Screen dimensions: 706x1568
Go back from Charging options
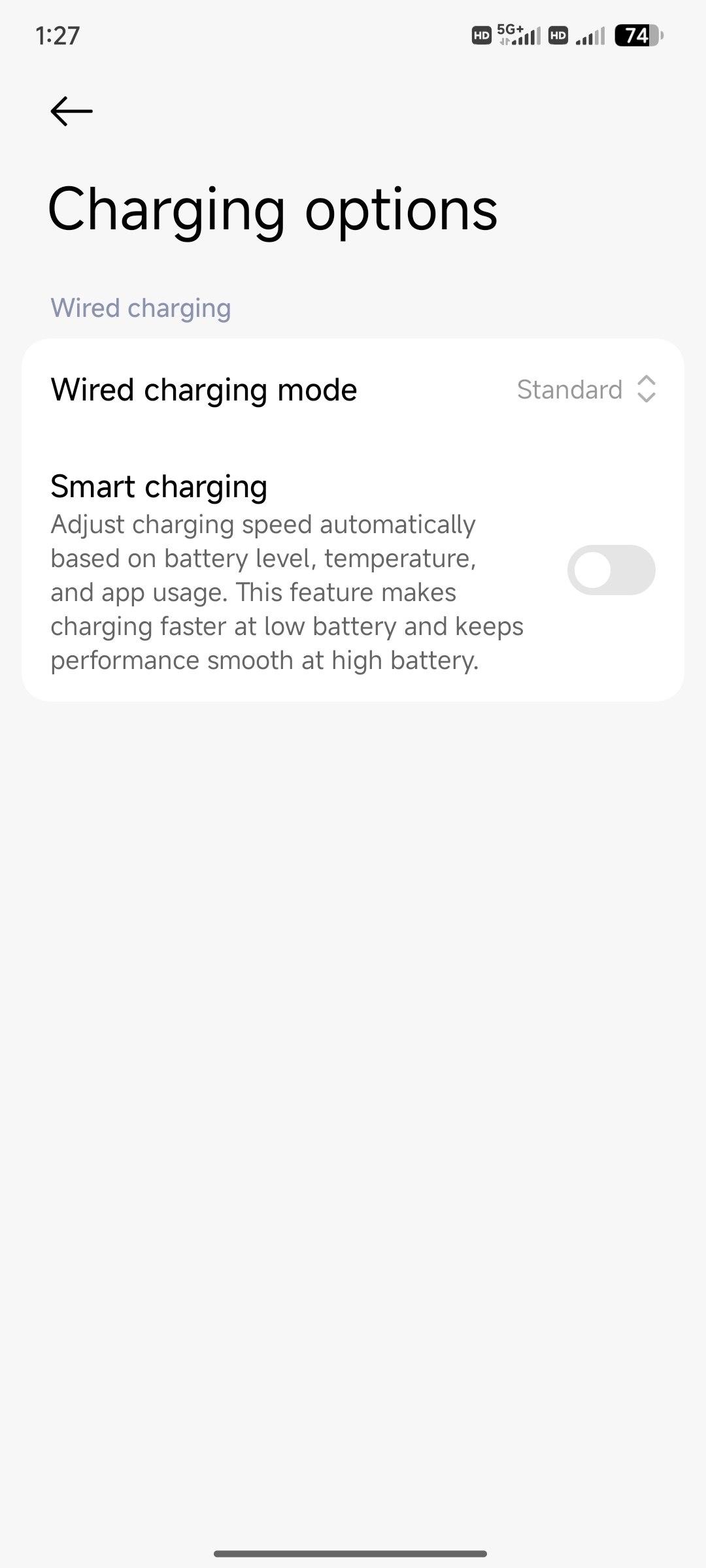pyautogui.click(x=71, y=111)
